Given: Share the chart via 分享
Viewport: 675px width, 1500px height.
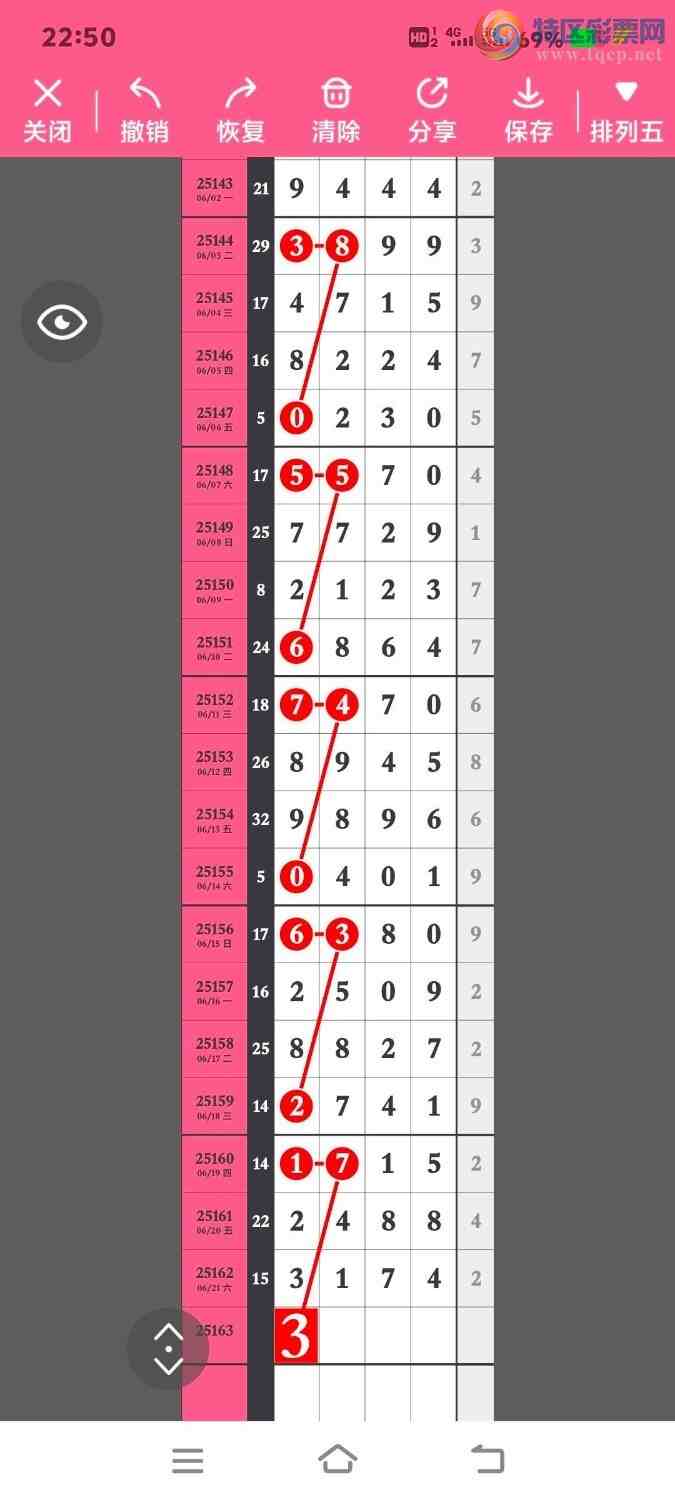Looking at the screenshot, I should [x=432, y=110].
